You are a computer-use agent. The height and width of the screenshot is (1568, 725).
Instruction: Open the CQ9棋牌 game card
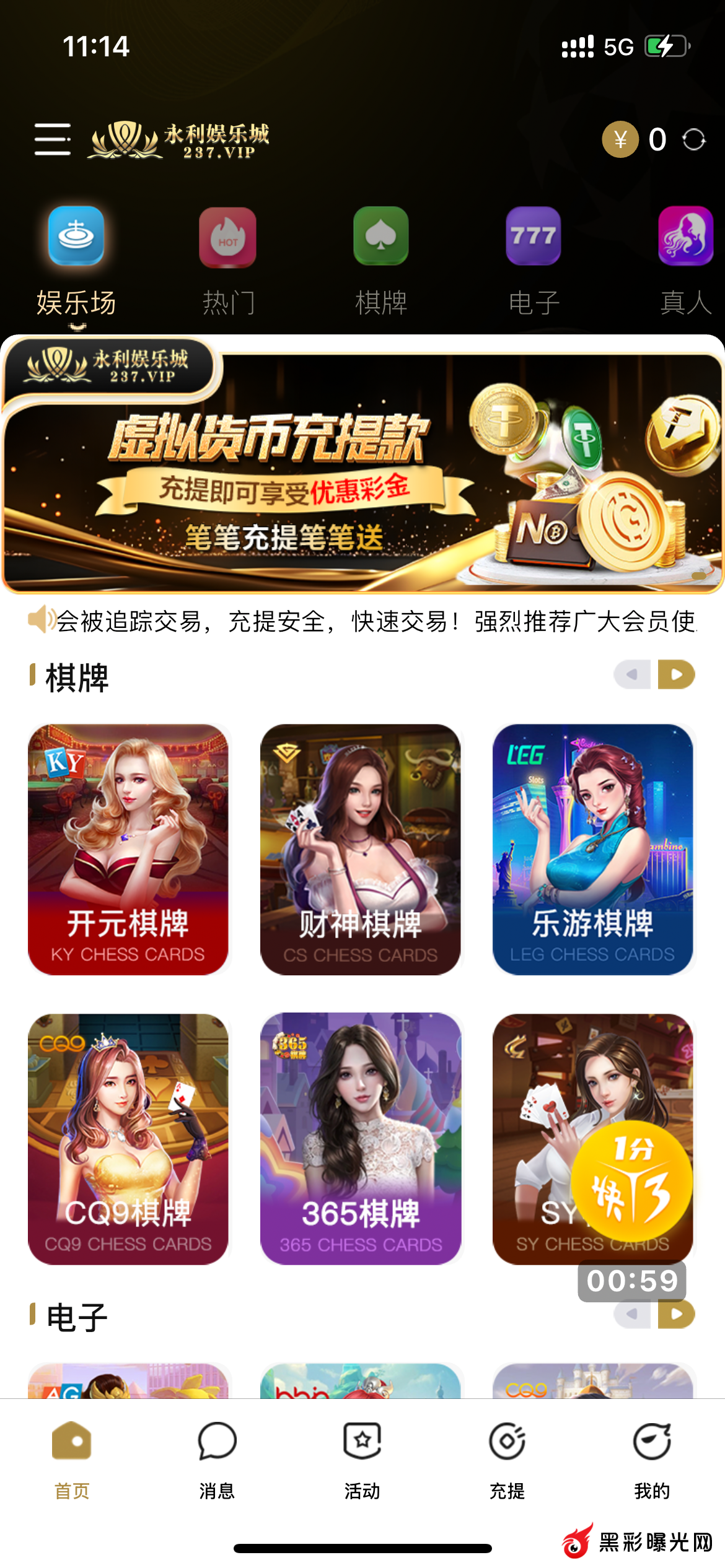[128, 1138]
